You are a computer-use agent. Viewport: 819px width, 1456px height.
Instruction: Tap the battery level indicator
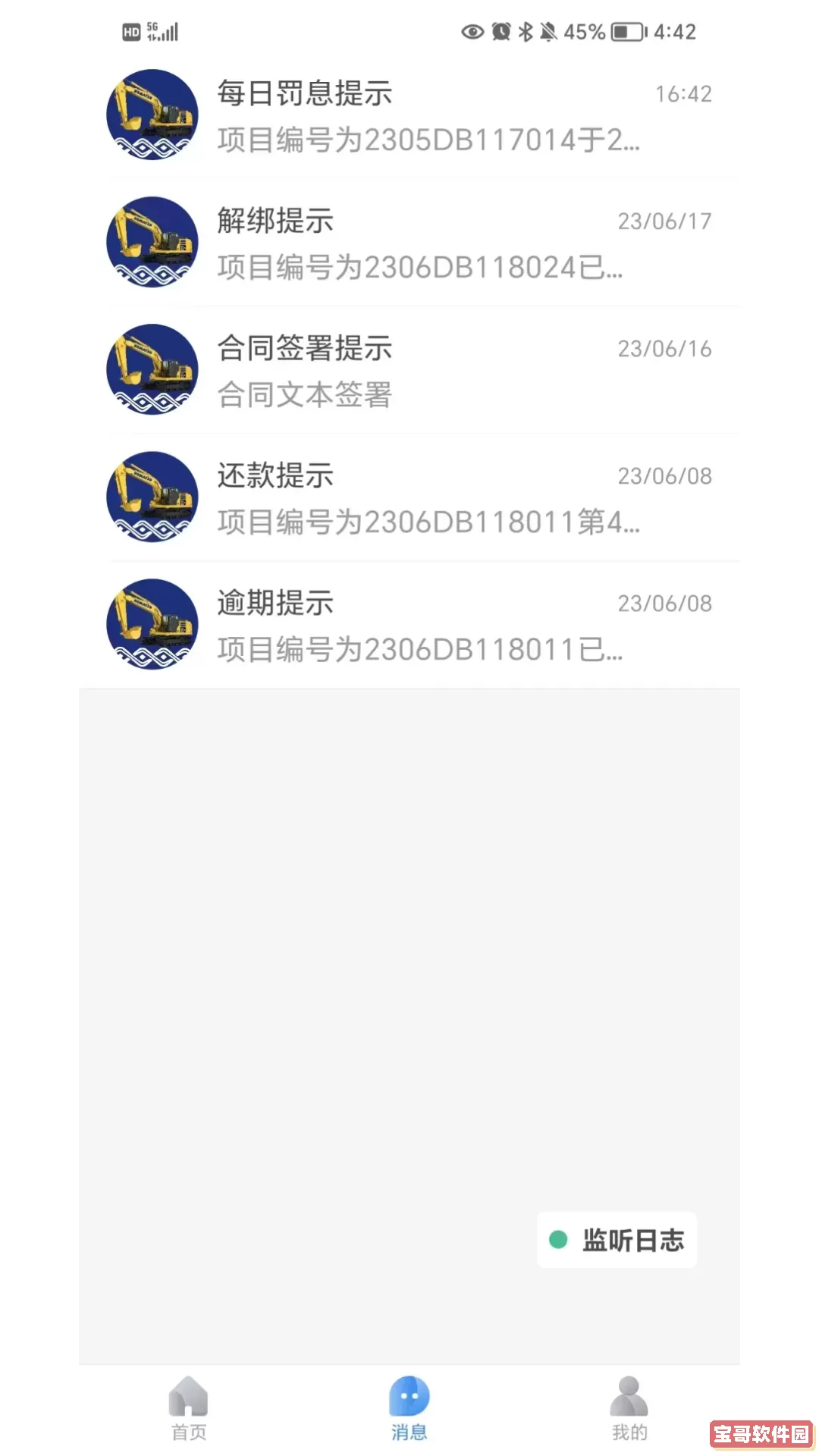coord(626,32)
